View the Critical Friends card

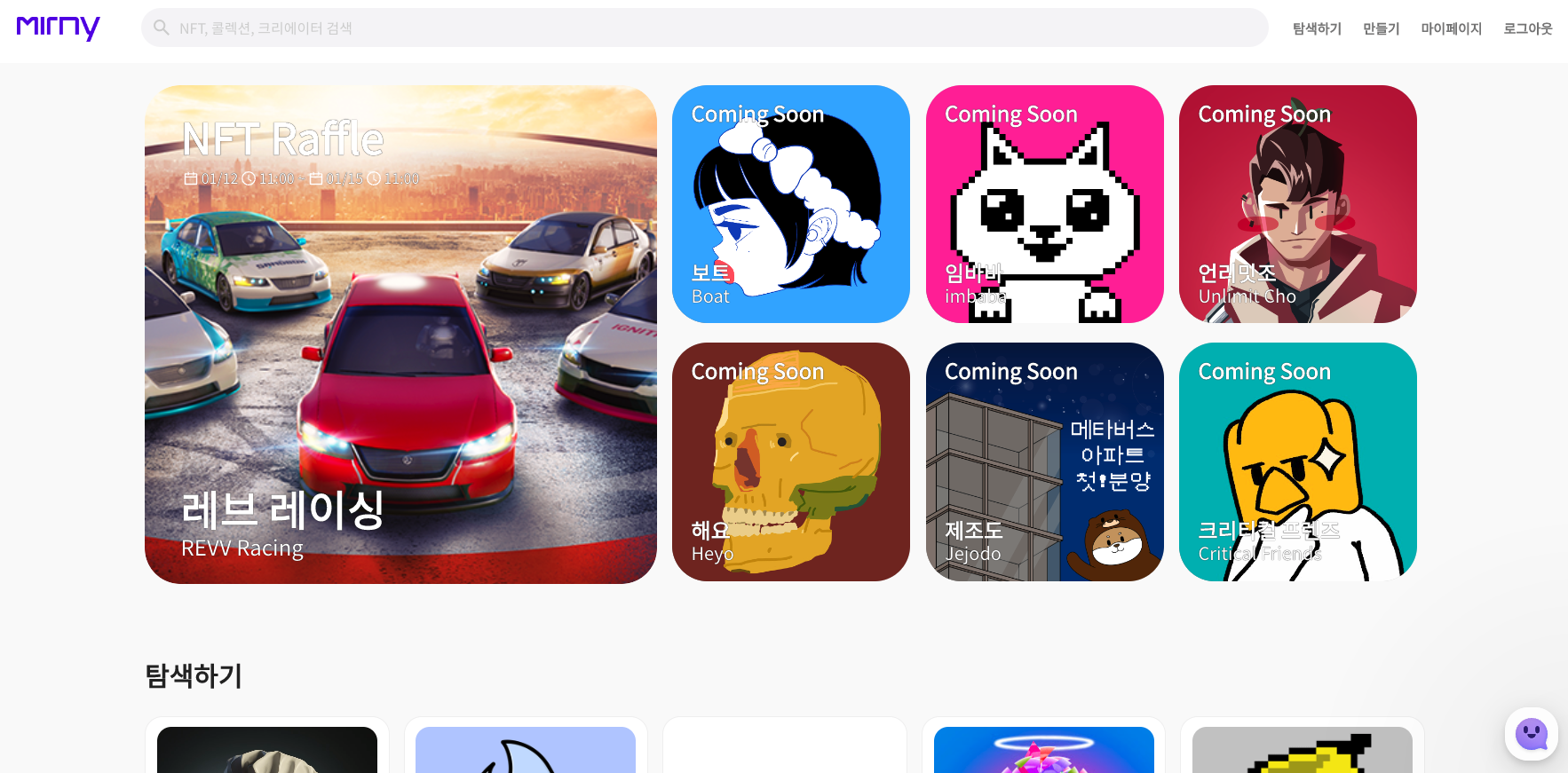[1297, 461]
